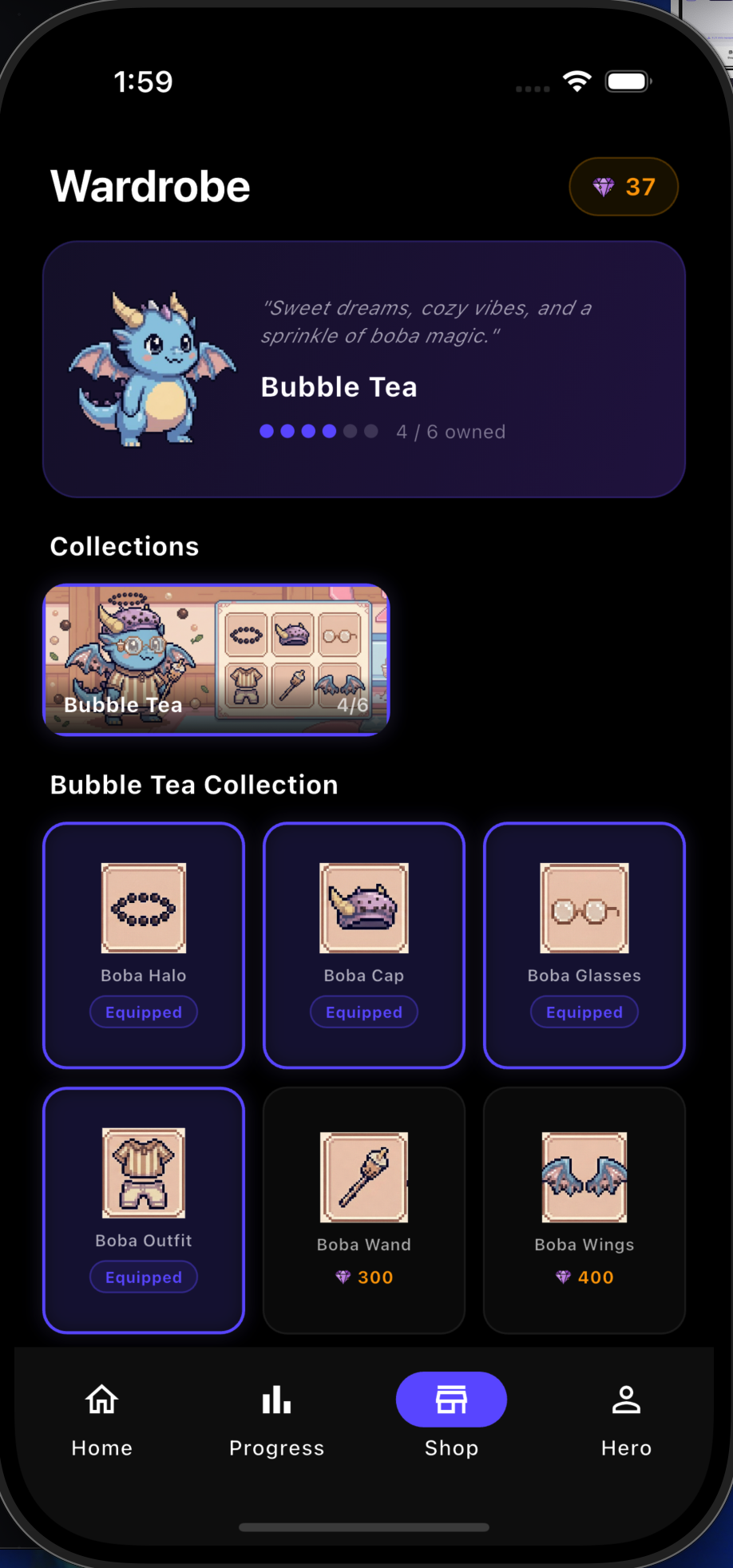The width and height of the screenshot is (733, 1568).
Task: Purchase the Boba Wings for 400 gems
Action: pyautogui.click(x=584, y=1210)
